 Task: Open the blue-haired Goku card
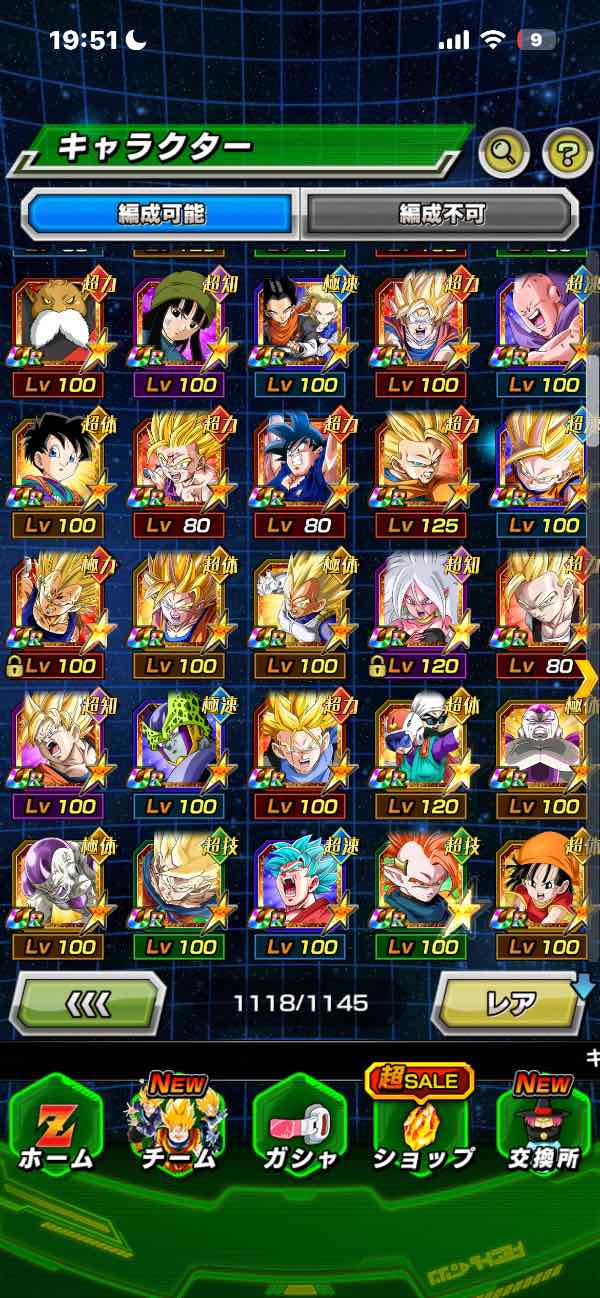click(299, 889)
